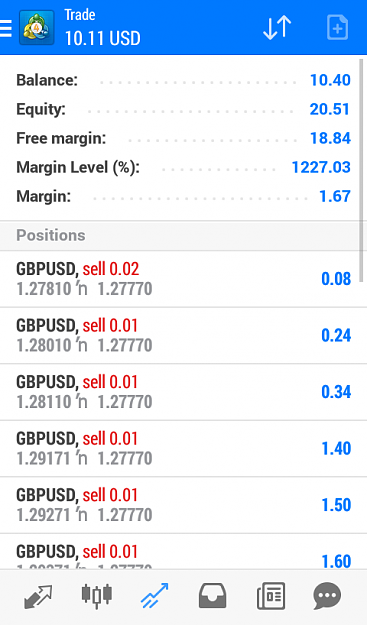
Task: Switch to the Quotes tab
Action: pyautogui.click(x=38, y=596)
